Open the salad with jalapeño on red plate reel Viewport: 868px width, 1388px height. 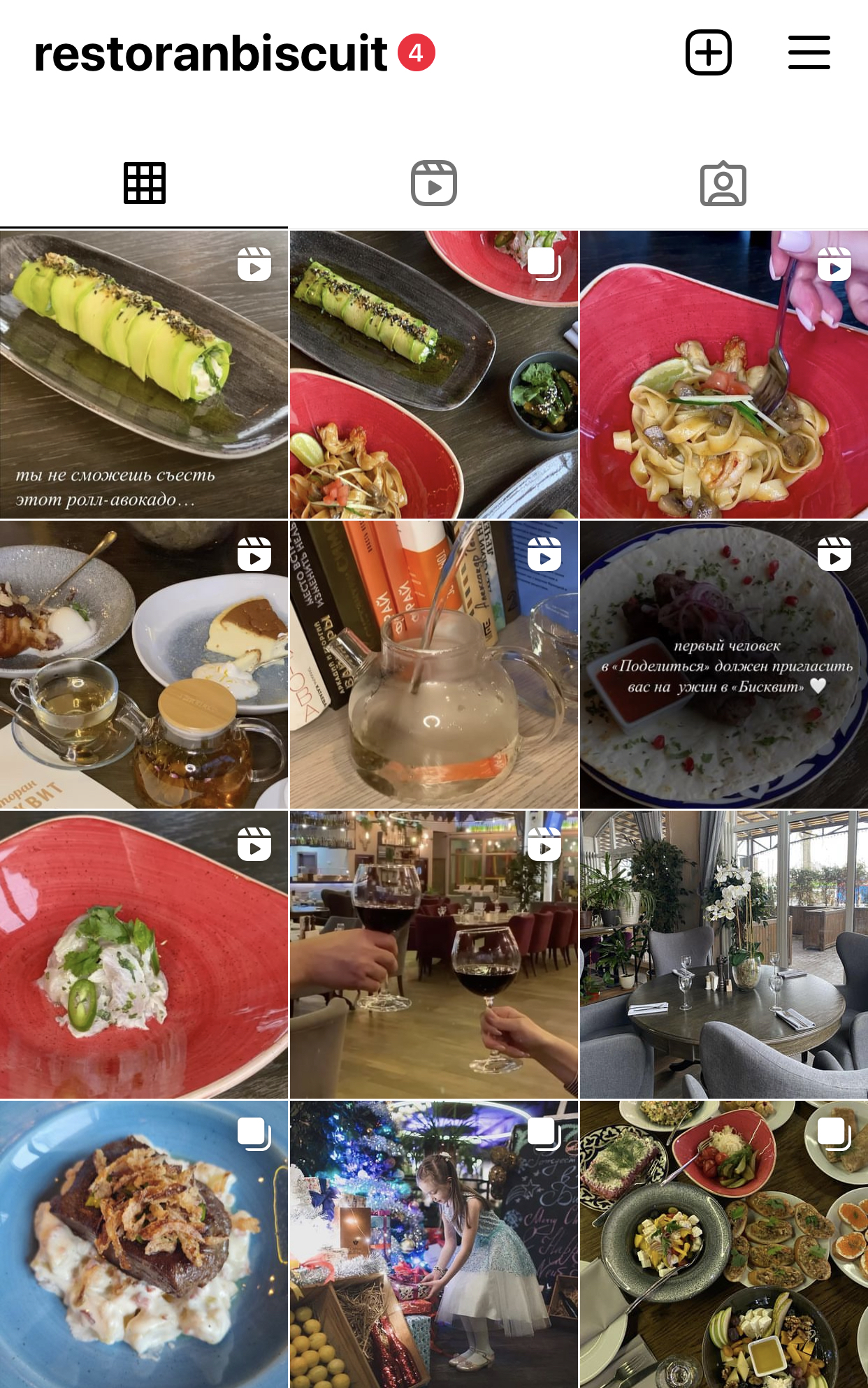click(144, 955)
